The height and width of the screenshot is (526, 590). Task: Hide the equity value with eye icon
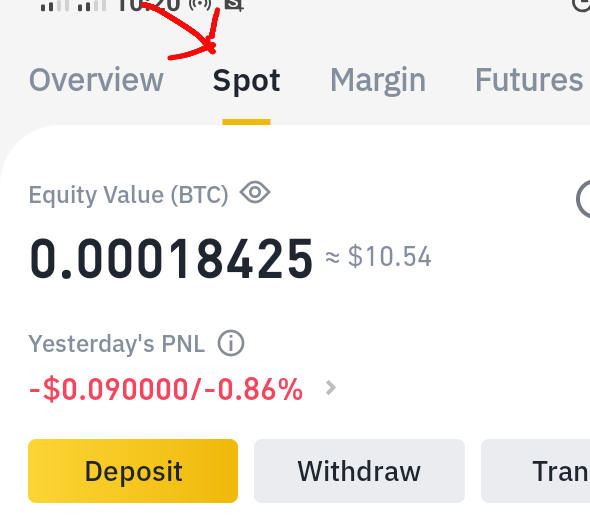click(x=255, y=193)
